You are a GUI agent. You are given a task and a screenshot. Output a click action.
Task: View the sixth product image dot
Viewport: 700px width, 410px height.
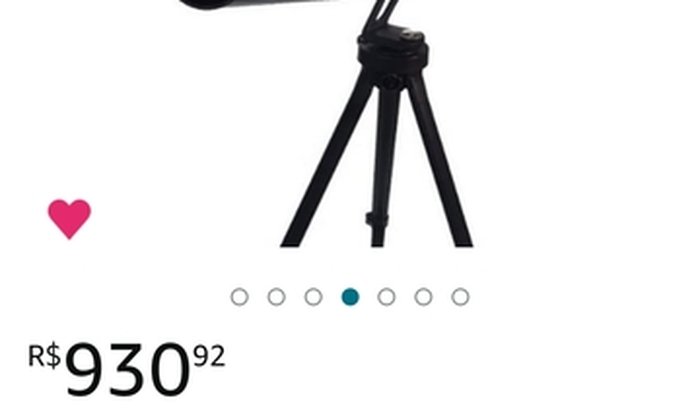pyautogui.click(x=424, y=297)
